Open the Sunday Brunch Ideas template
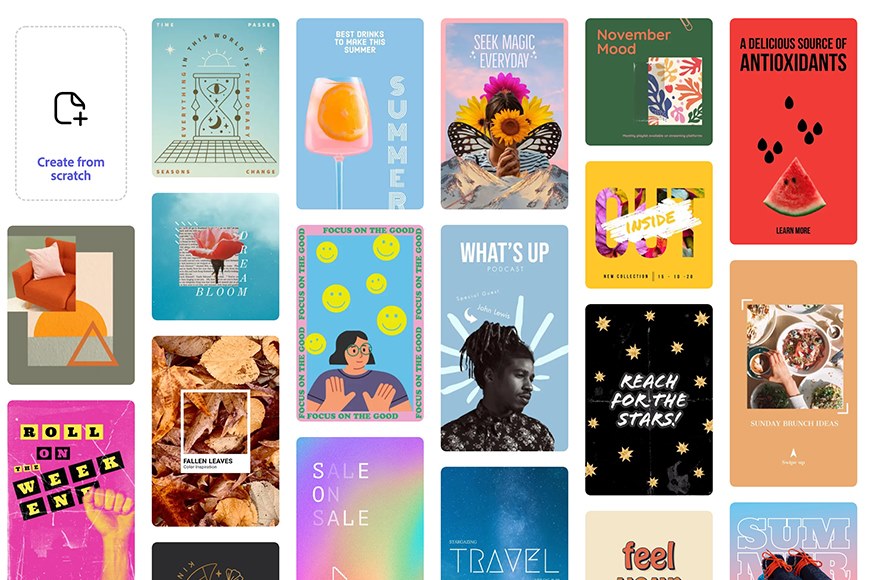This screenshot has width=870, height=580. [x=793, y=373]
